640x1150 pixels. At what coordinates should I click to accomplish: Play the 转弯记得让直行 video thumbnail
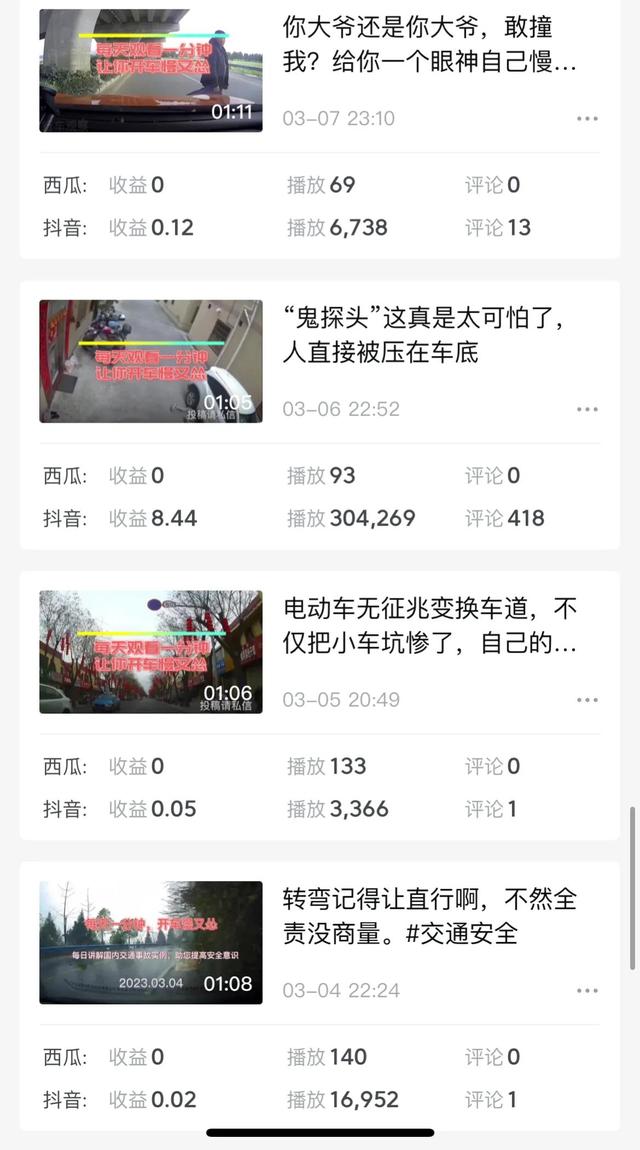pos(151,942)
